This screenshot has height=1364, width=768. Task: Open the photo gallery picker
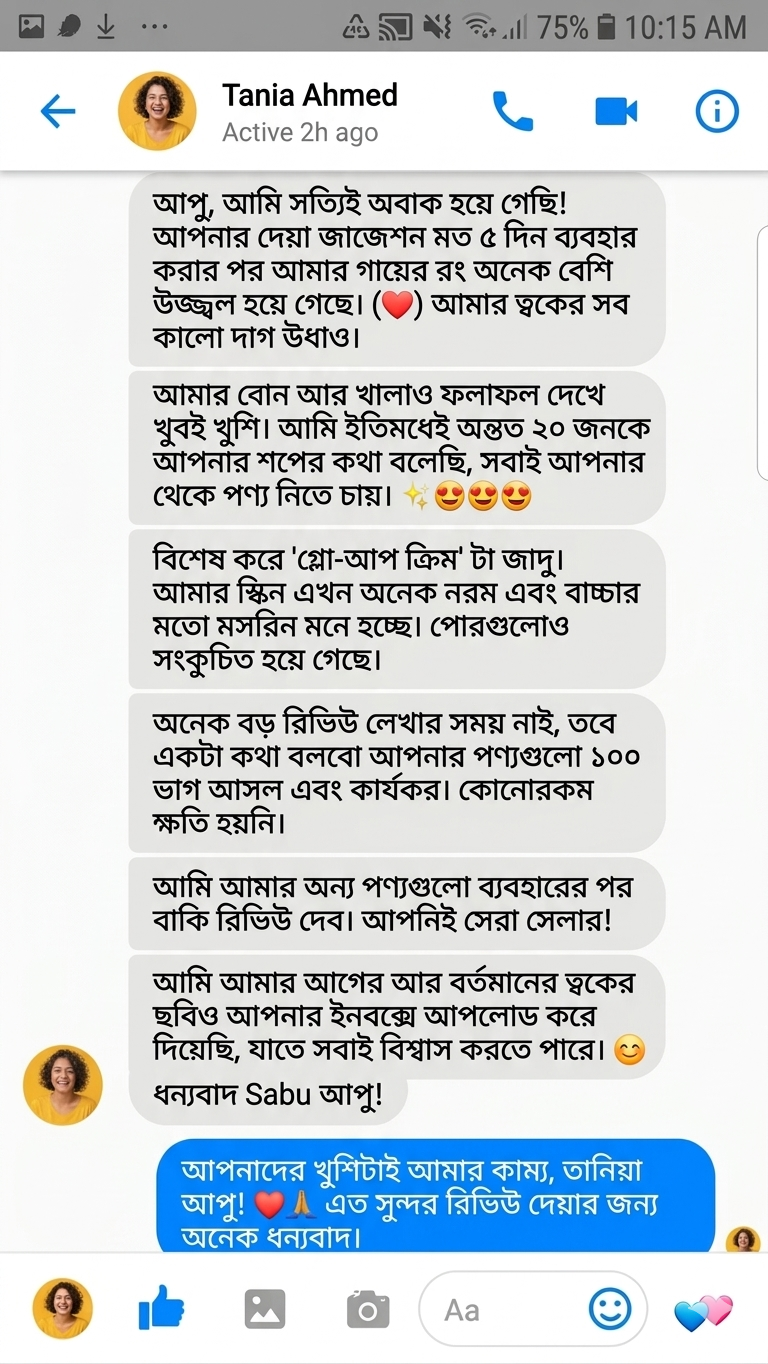pyautogui.click(x=265, y=1309)
